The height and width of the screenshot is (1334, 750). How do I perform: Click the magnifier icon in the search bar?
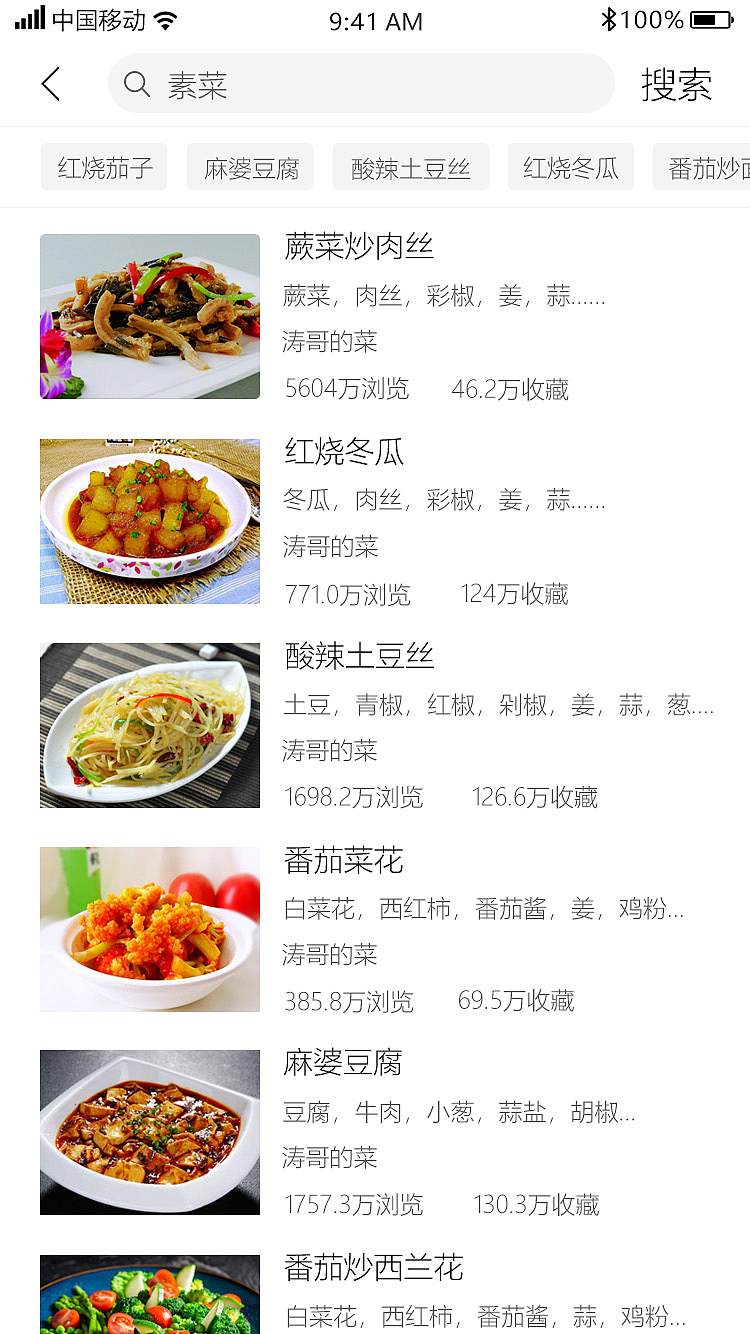pyautogui.click(x=136, y=84)
